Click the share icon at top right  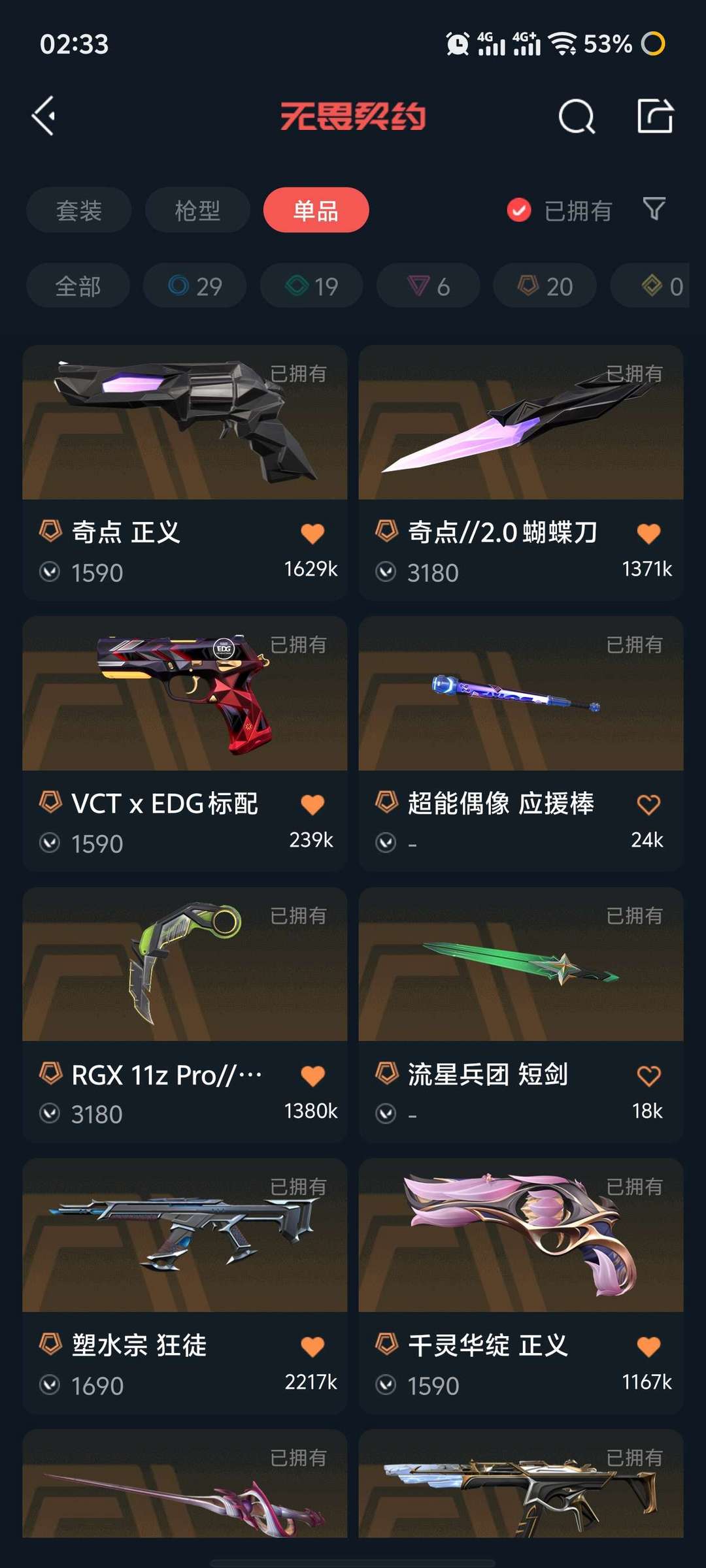pos(656,118)
